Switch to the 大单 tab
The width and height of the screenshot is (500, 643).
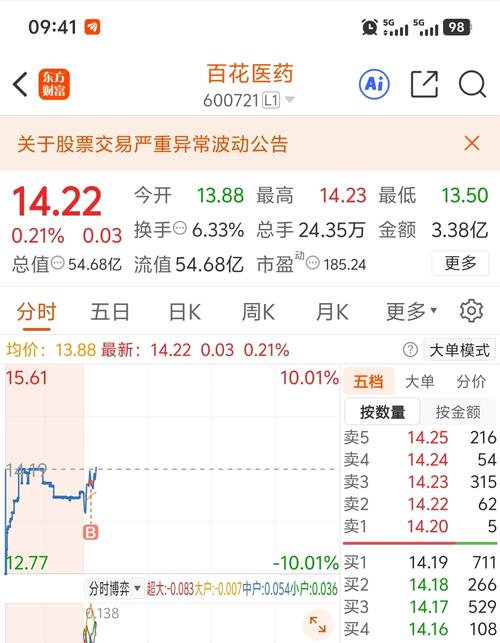(x=419, y=382)
